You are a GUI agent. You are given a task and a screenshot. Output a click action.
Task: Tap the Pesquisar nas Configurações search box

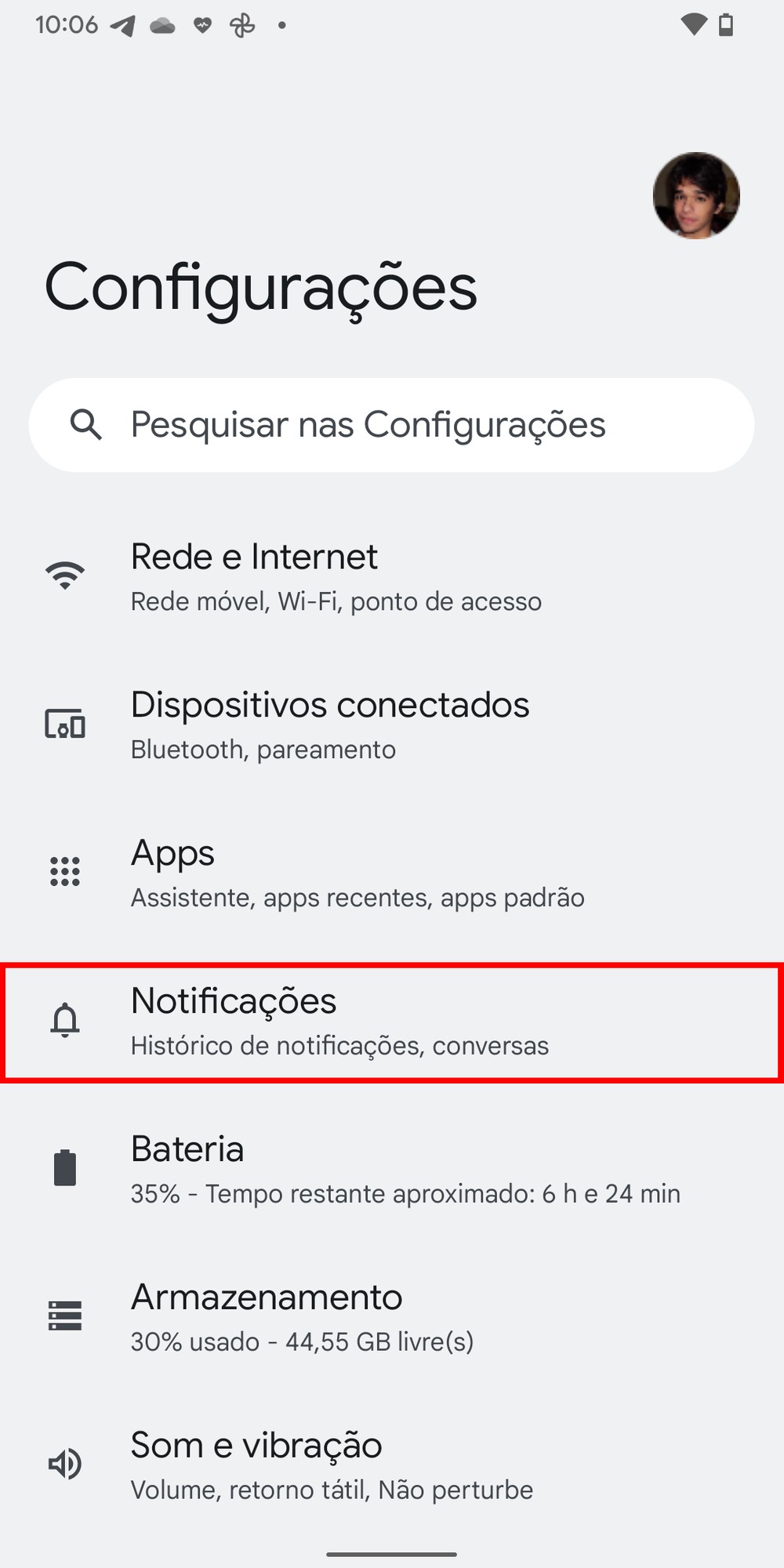pyautogui.click(x=392, y=425)
